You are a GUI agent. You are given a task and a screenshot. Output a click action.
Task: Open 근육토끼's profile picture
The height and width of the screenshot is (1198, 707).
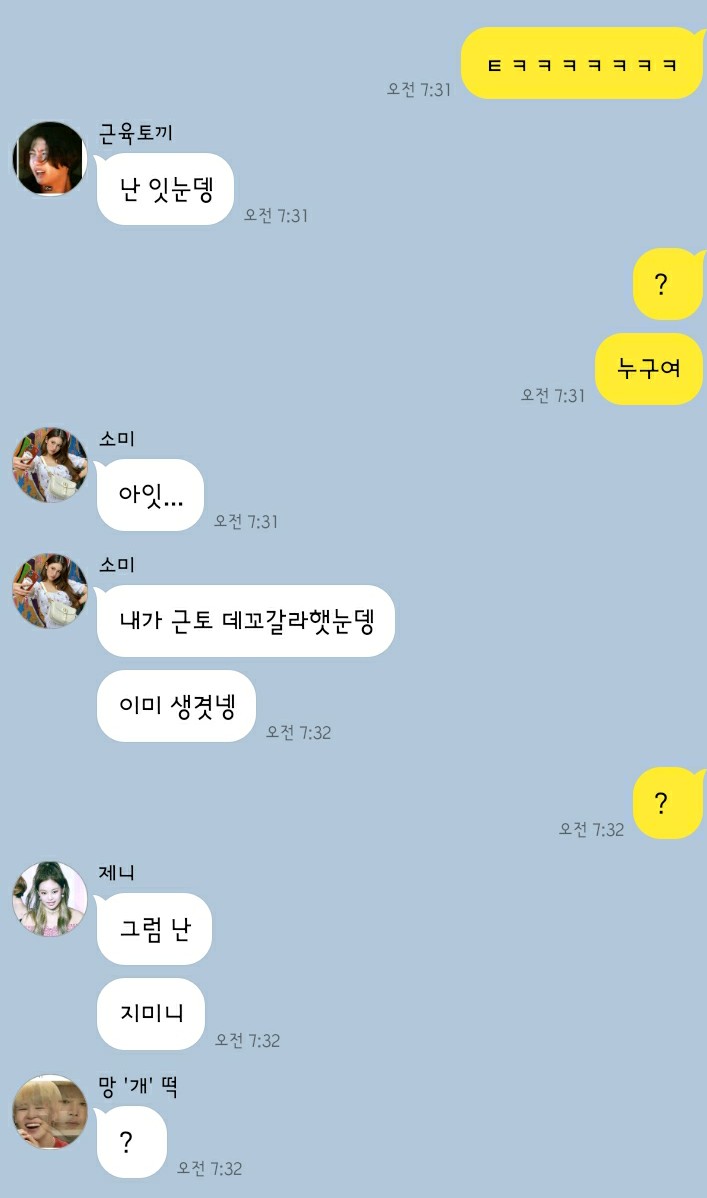50,159
